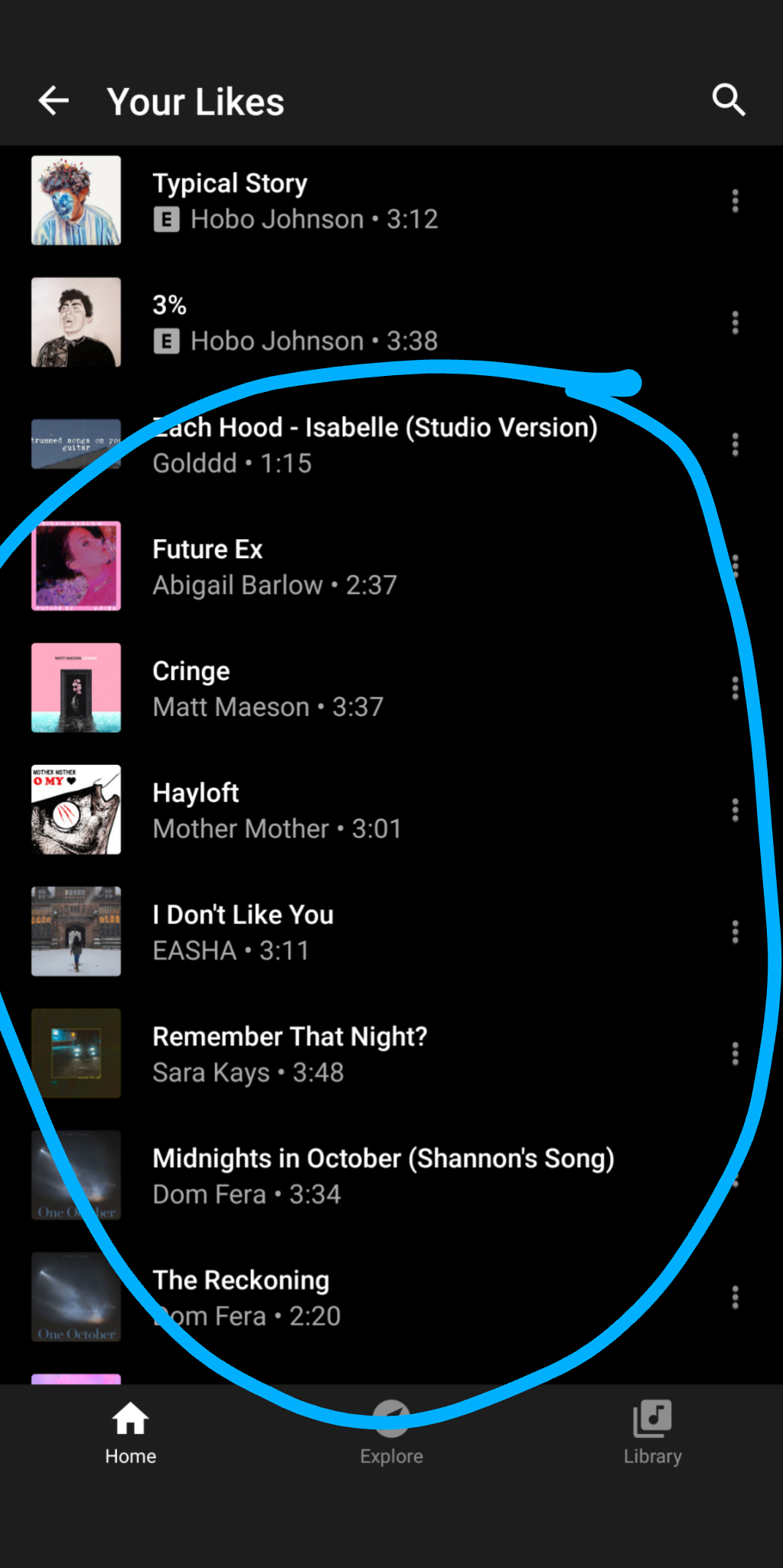This screenshot has width=783, height=1568.
Task: Go back from Your Likes
Action: pyautogui.click(x=54, y=101)
